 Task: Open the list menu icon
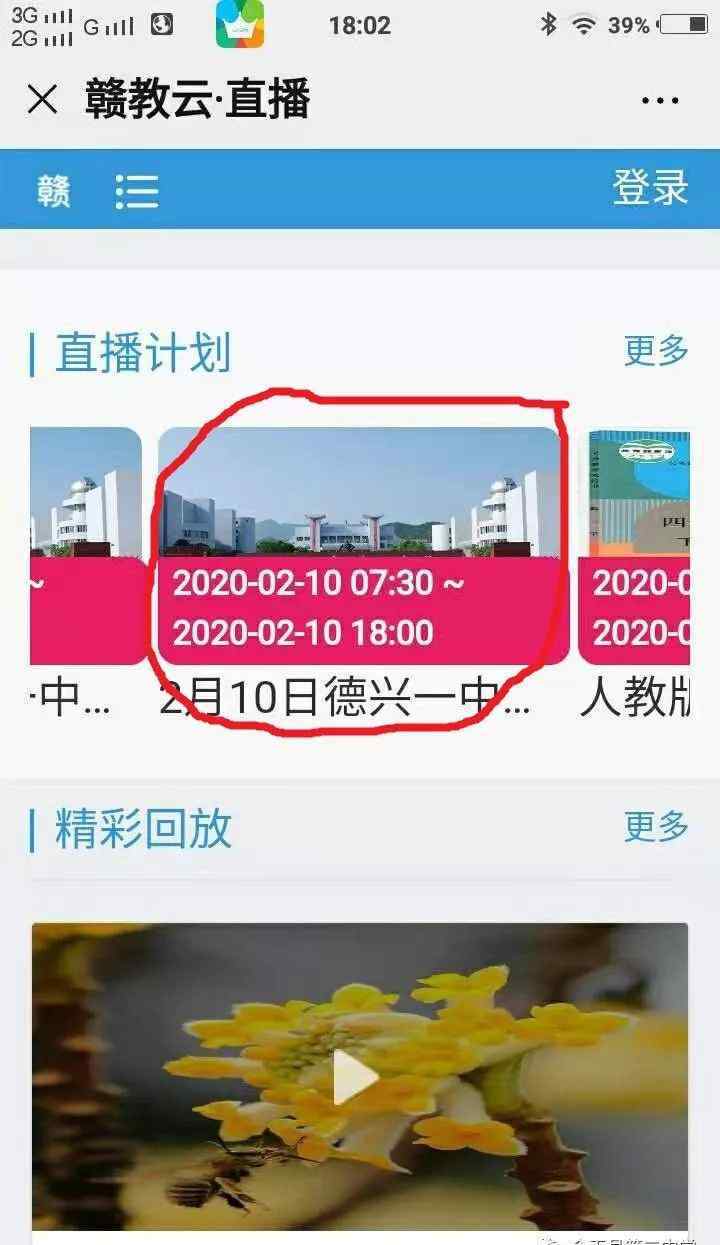coord(137,190)
